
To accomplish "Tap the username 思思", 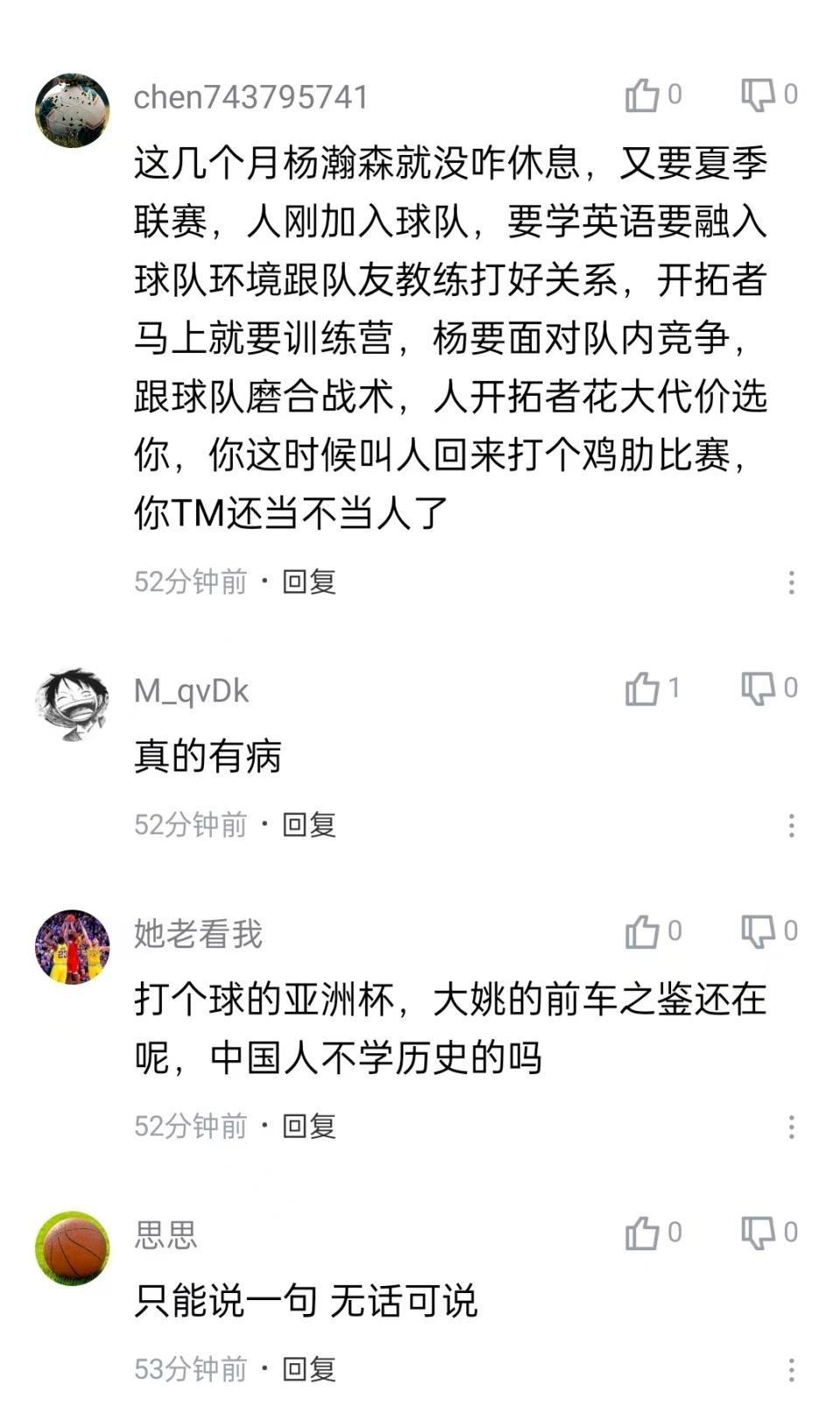I will point(166,1235).
